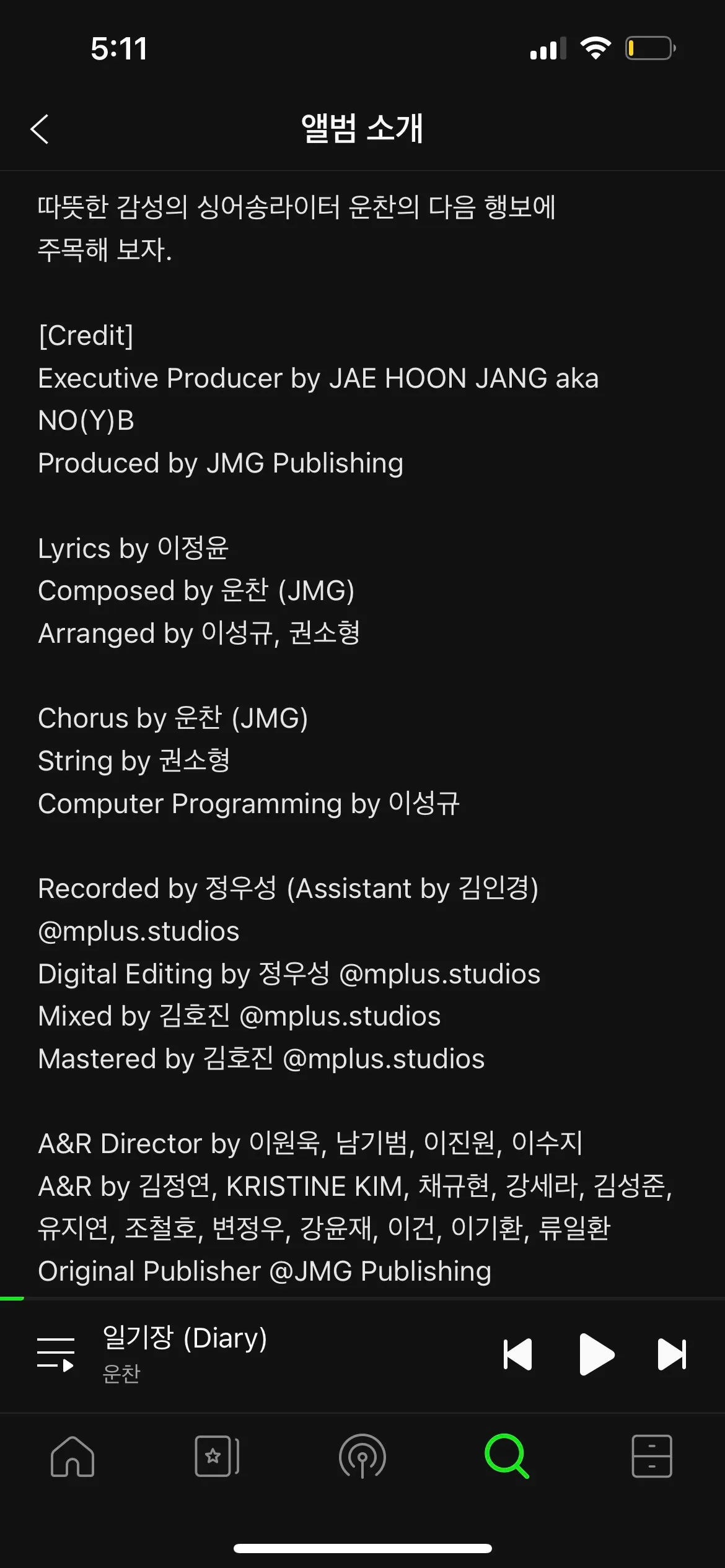Switch to the audio broadcast tab
This screenshot has width=725, height=1568.
[362, 1457]
